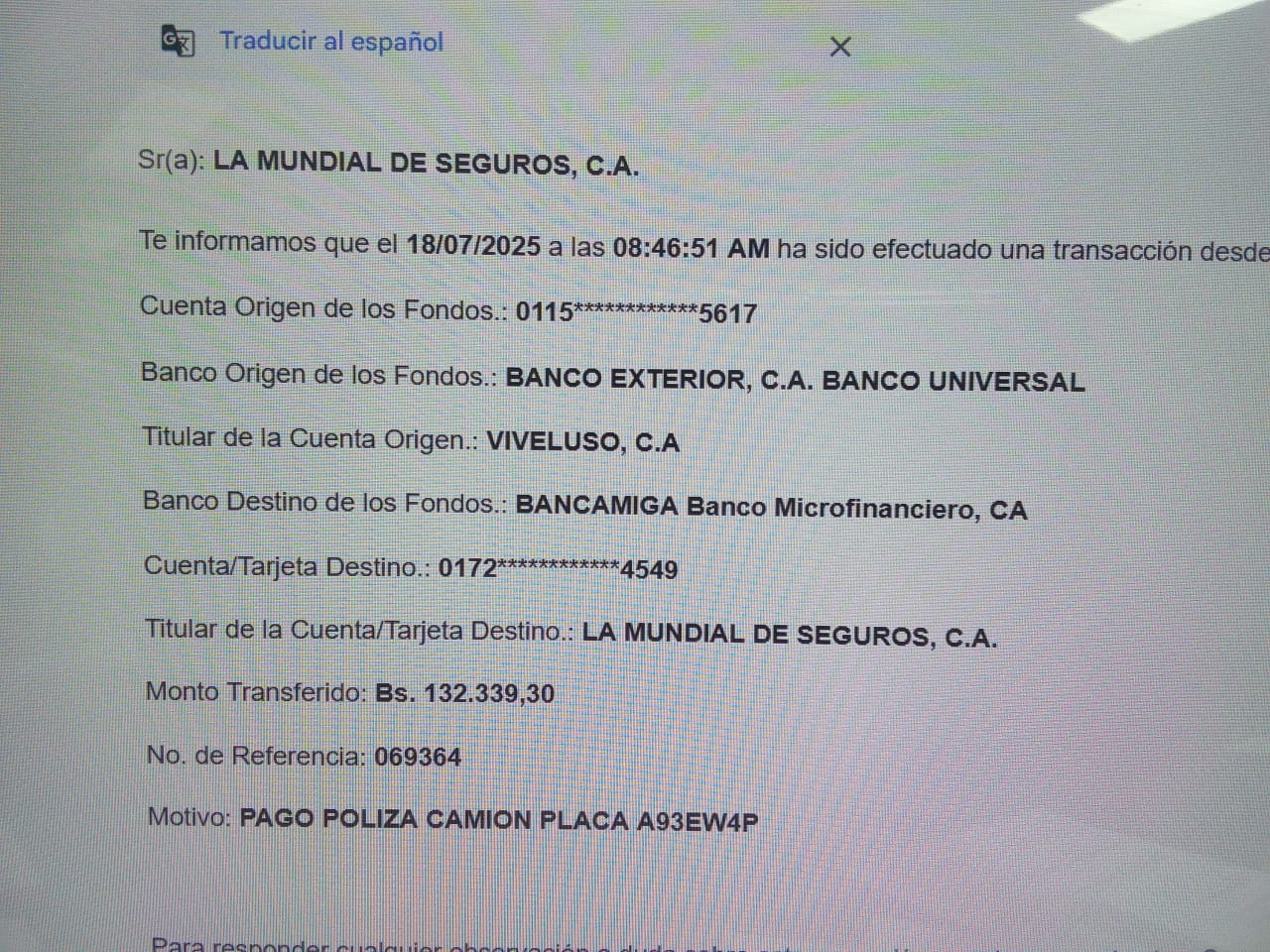Tap the Traducir al español link

point(330,42)
